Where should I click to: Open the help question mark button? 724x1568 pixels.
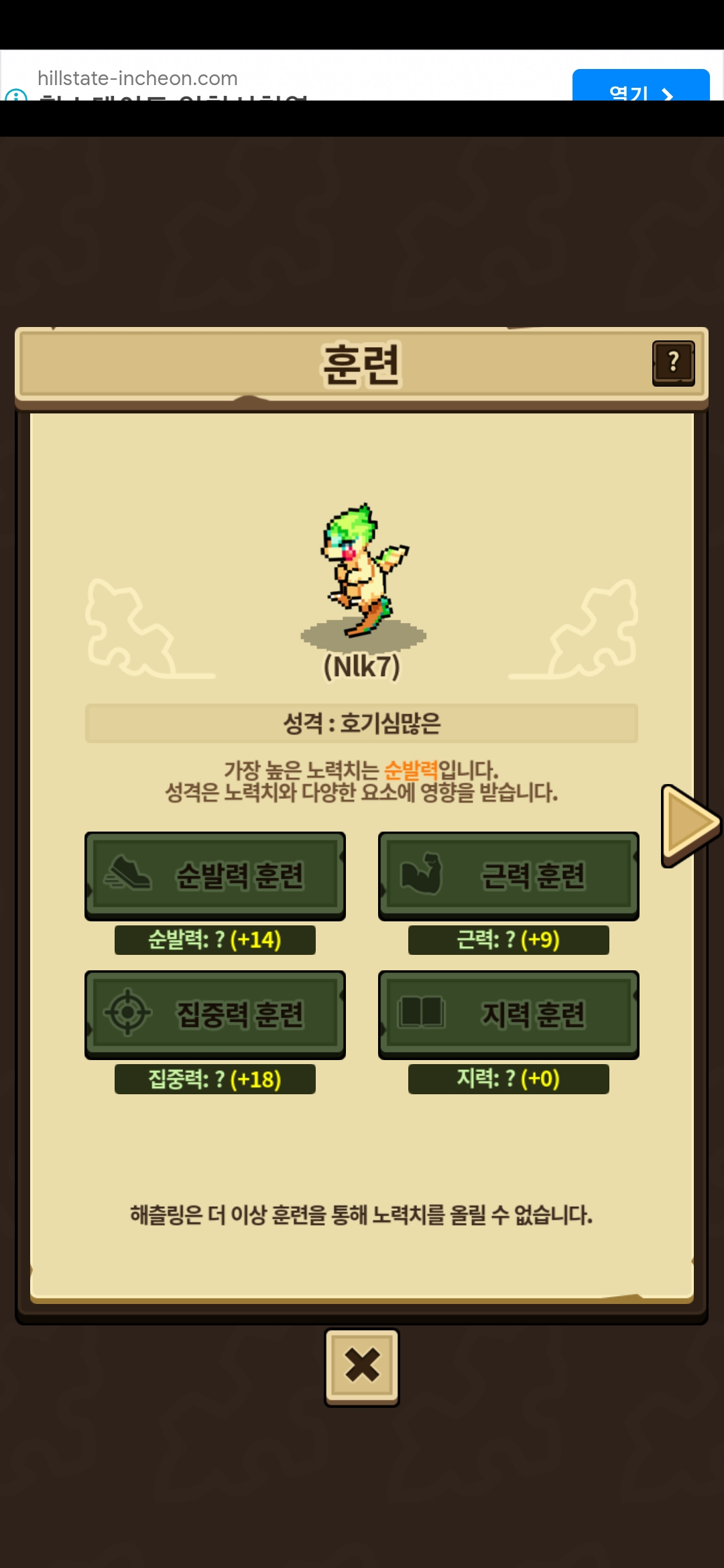(x=673, y=363)
